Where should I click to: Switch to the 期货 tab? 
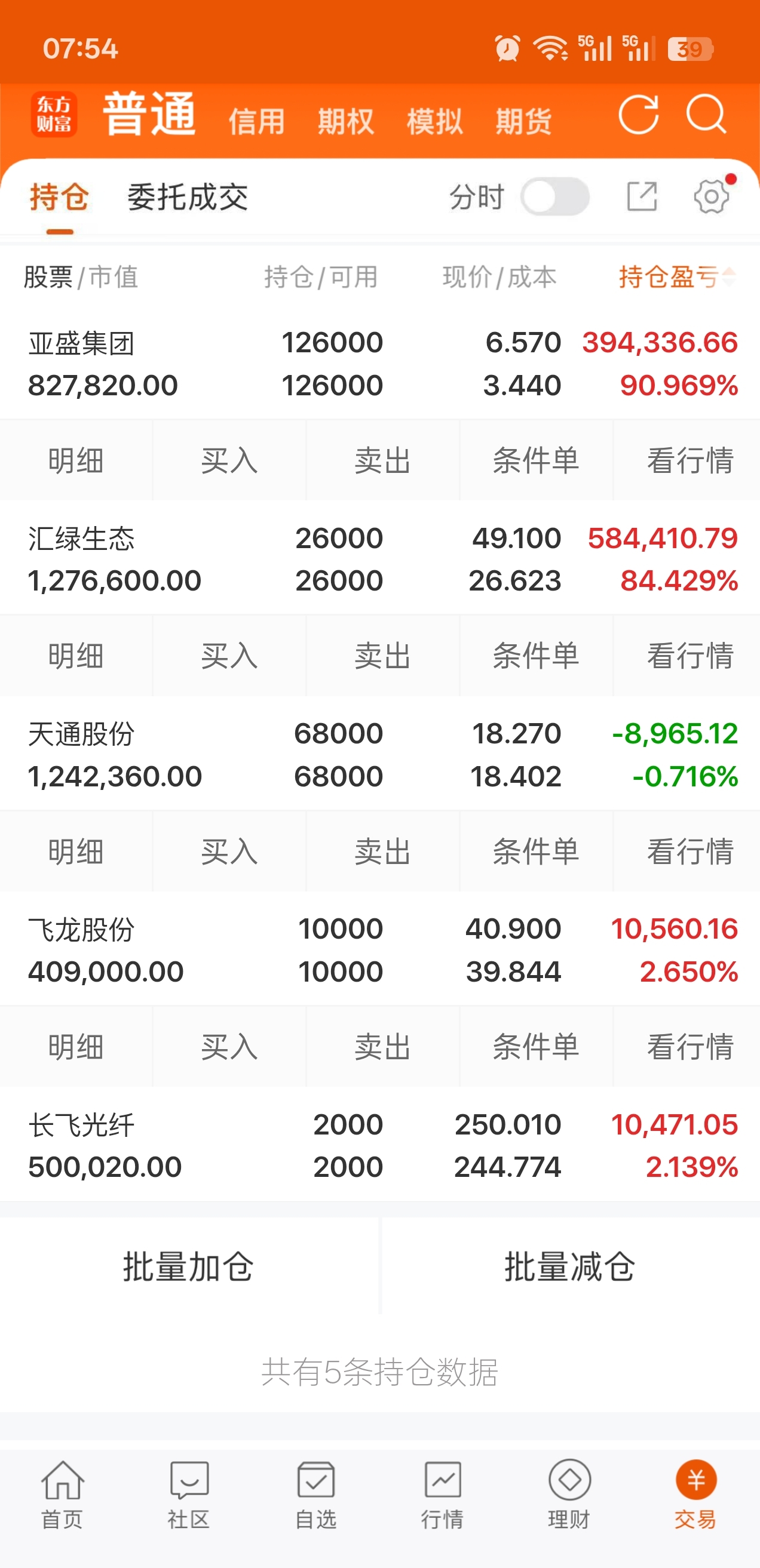click(524, 121)
